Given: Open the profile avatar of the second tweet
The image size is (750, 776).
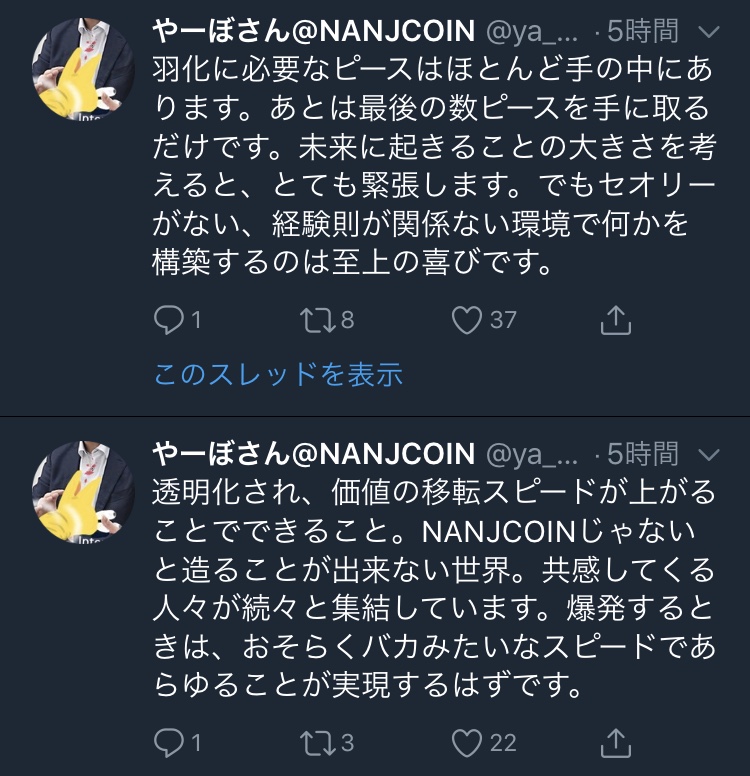Looking at the screenshot, I should (84, 491).
